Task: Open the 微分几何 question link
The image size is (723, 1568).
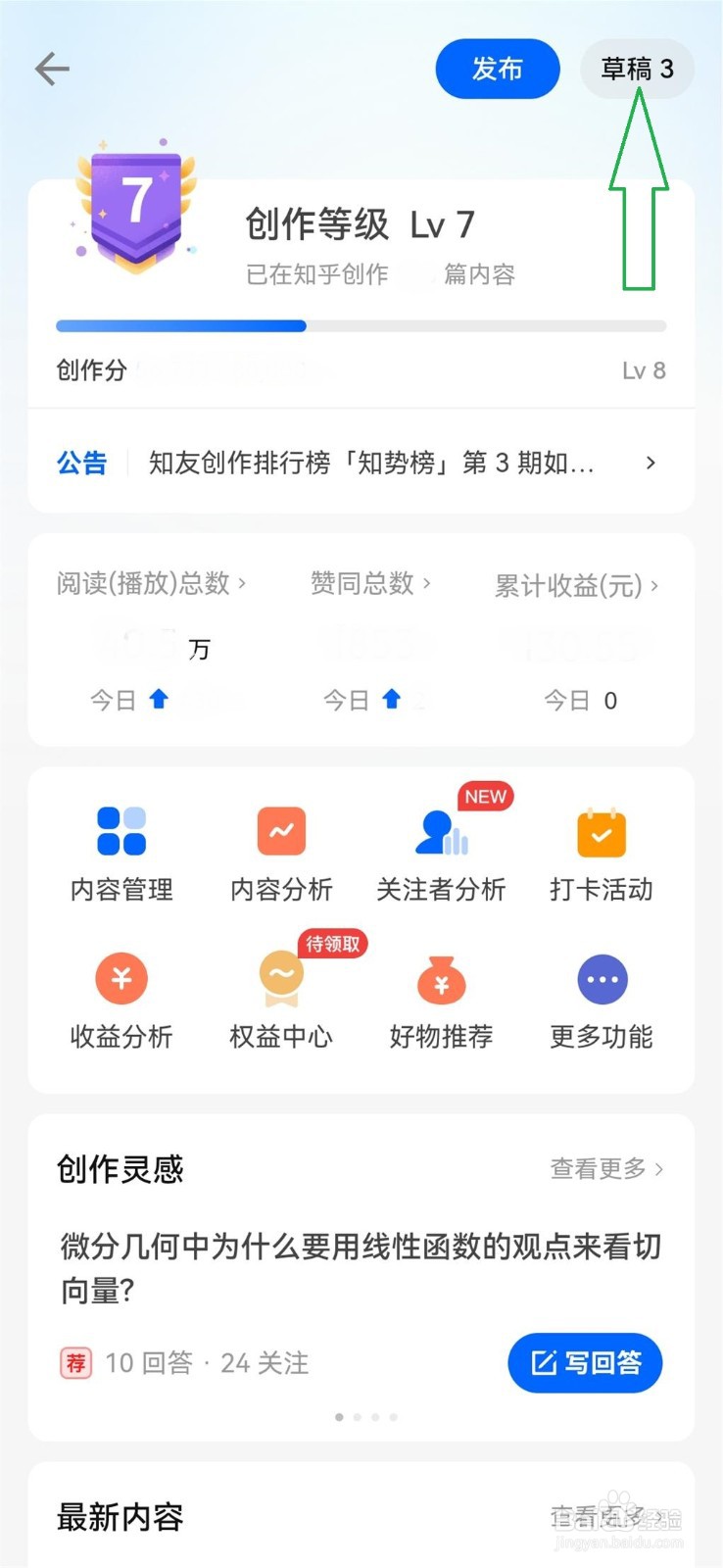Action: 359,1269
